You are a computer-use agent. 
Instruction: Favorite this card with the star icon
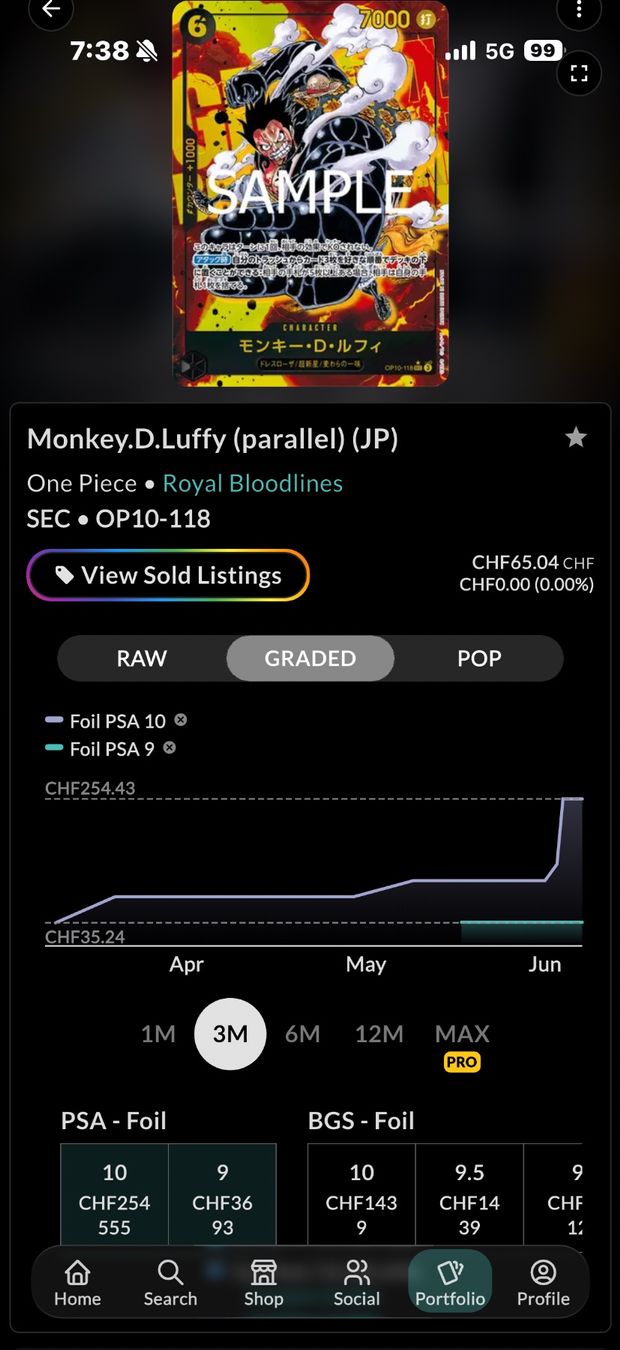tap(576, 437)
